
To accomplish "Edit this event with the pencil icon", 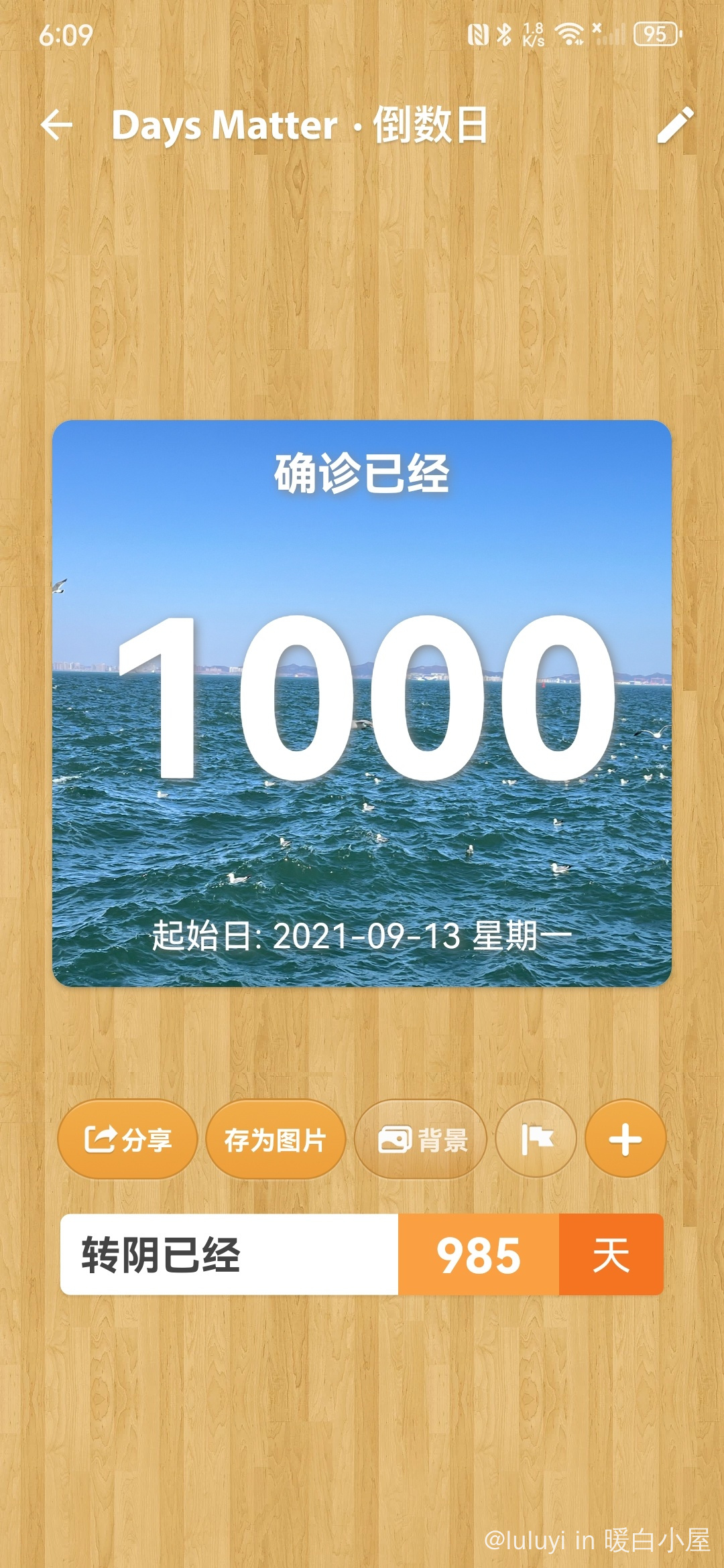I will click(x=674, y=125).
